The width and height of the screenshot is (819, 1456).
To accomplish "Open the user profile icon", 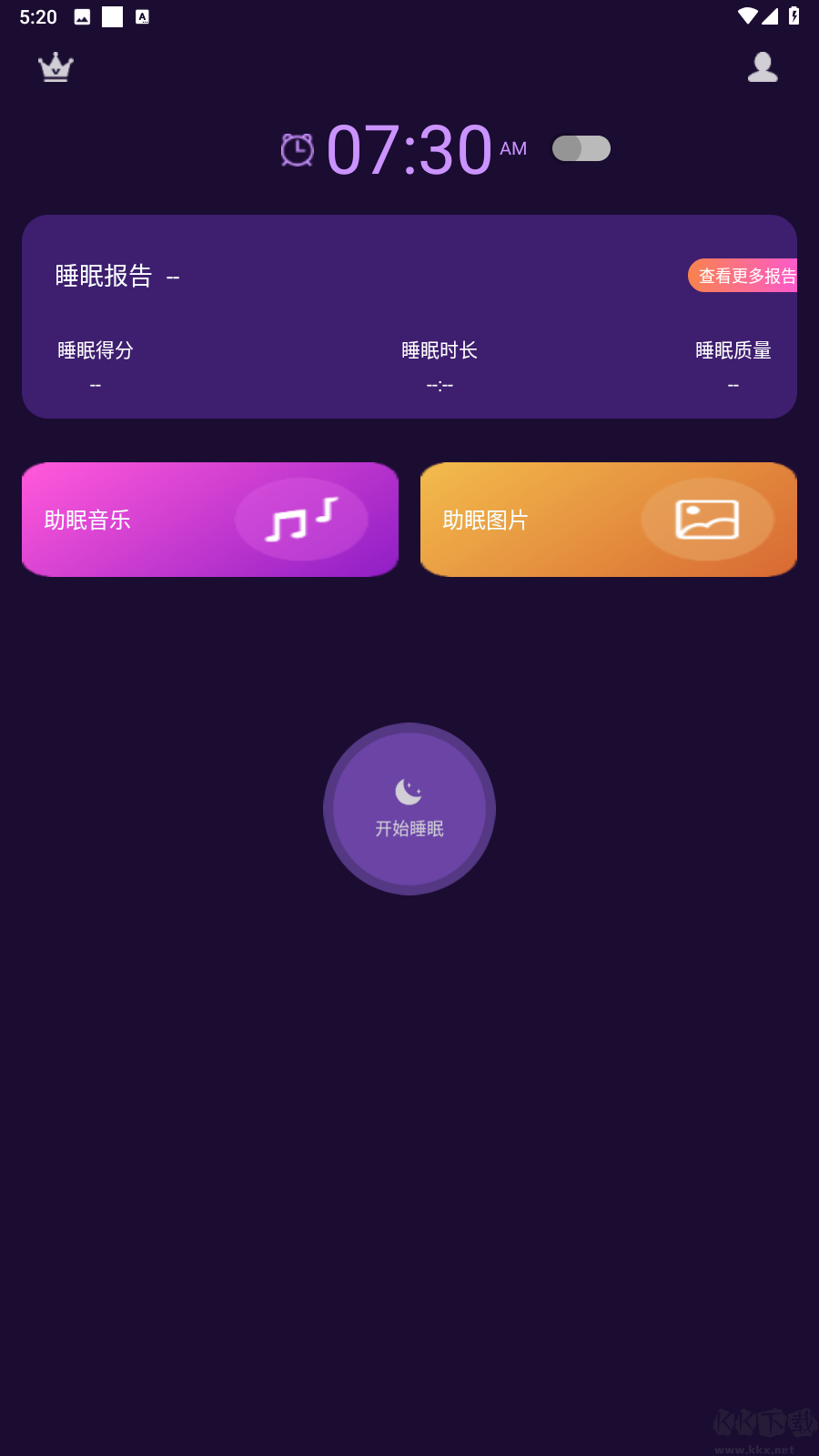I will tap(762, 67).
